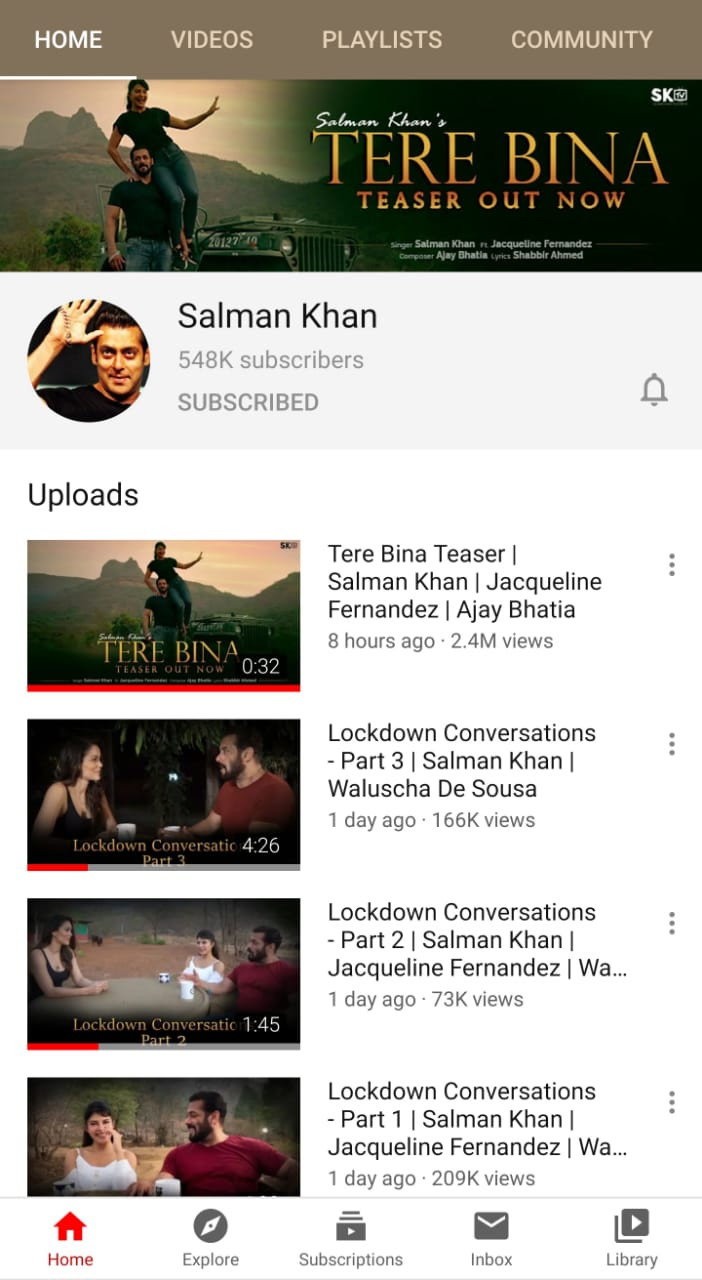
Task: Open the Community tab
Action: pyautogui.click(x=582, y=40)
